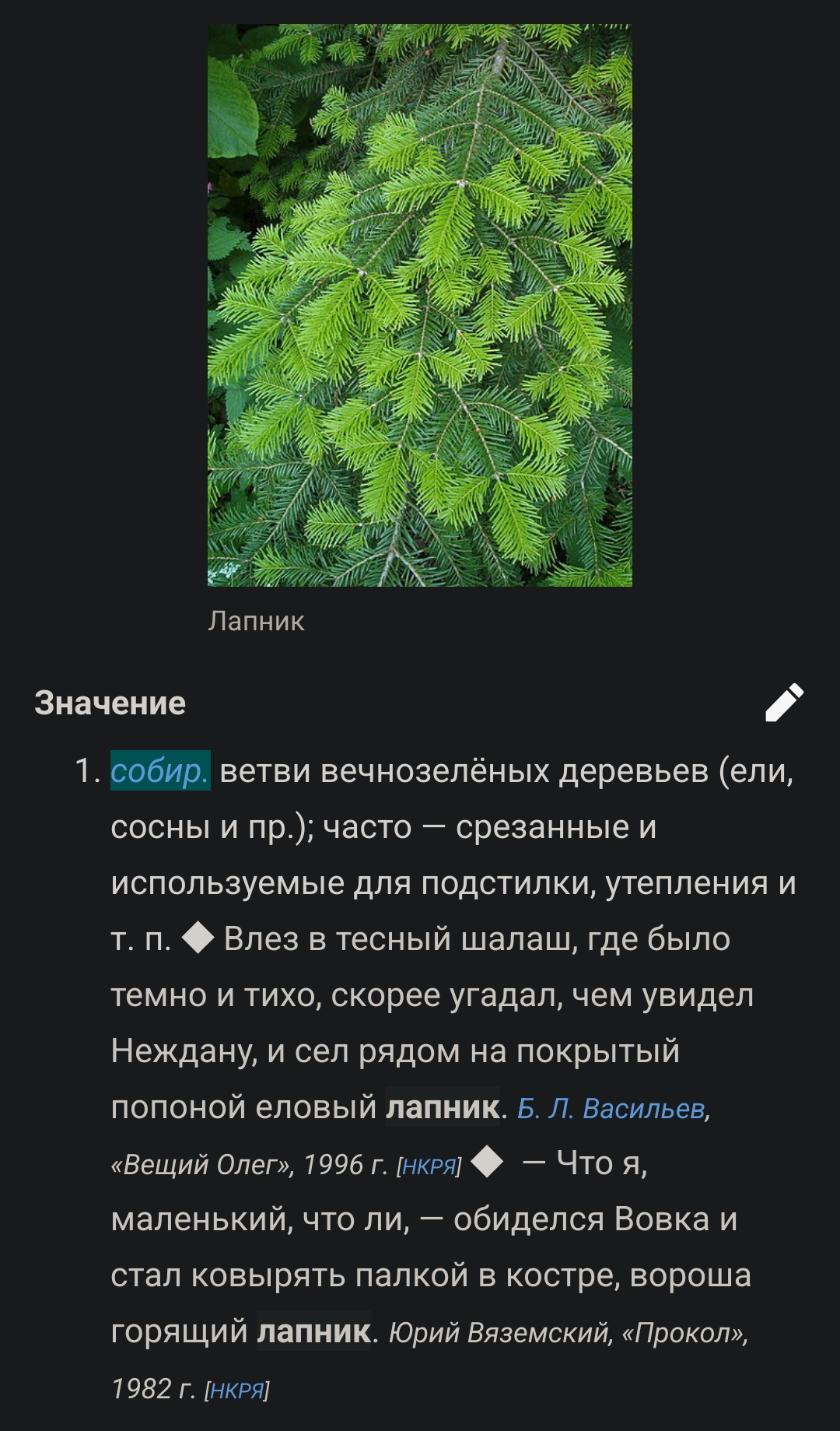
Task: Edit the Значение section with pencil icon
Action: click(x=784, y=703)
